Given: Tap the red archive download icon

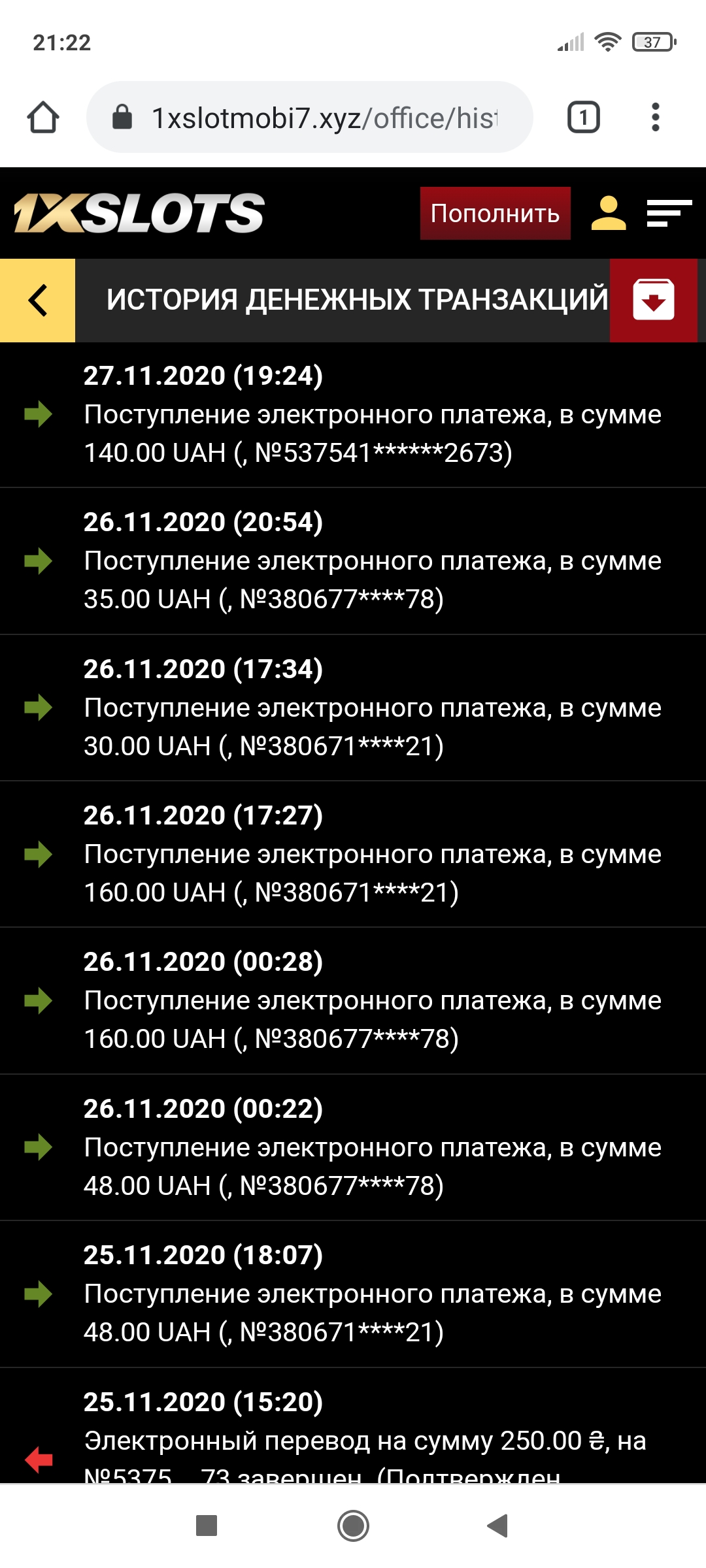Looking at the screenshot, I should coord(653,301).
